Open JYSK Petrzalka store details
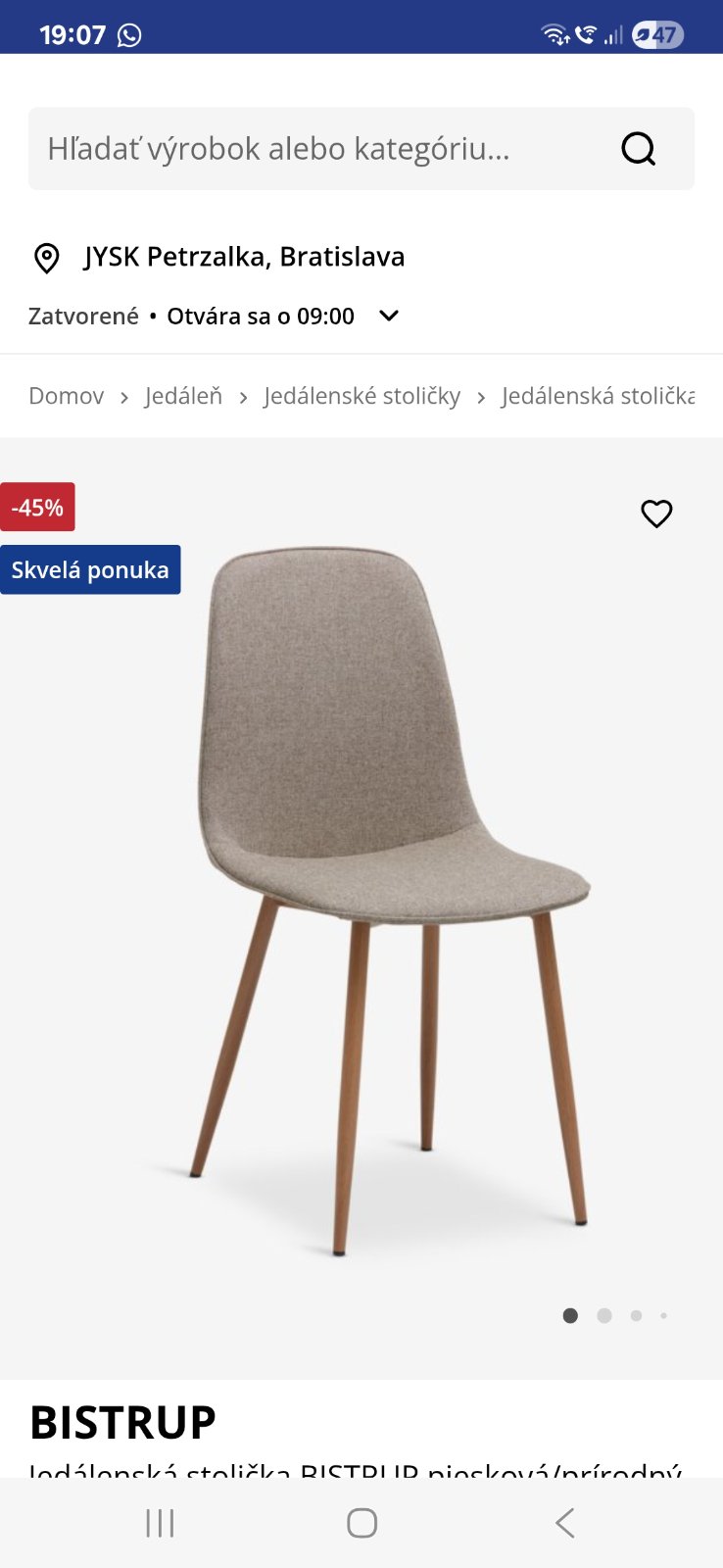Viewport: 723px width, 1568px height. [243, 257]
